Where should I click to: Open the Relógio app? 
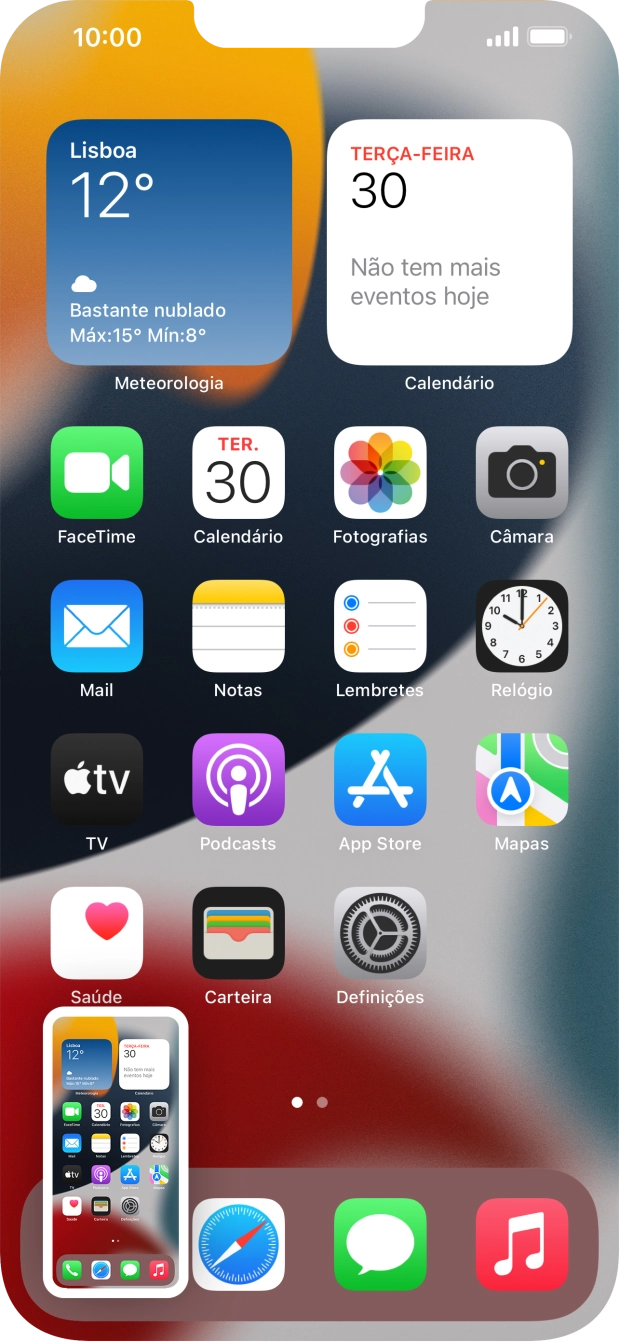pyautogui.click(x=521, y=626)
